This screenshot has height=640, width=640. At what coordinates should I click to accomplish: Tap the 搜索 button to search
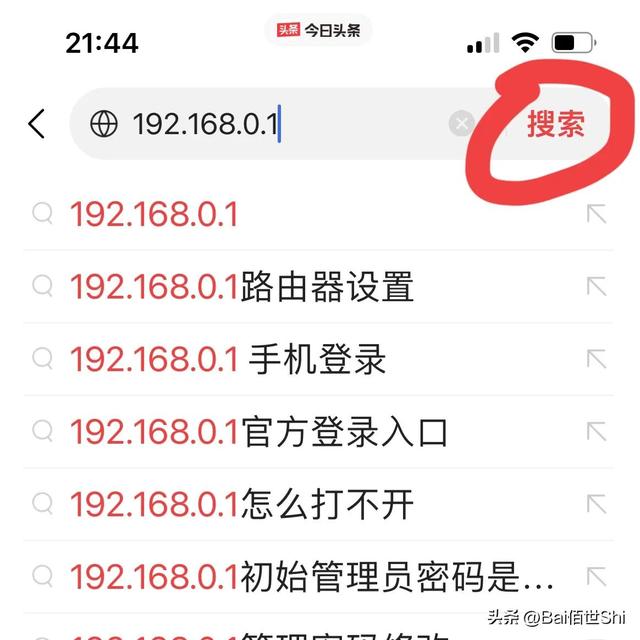point(555,124)
